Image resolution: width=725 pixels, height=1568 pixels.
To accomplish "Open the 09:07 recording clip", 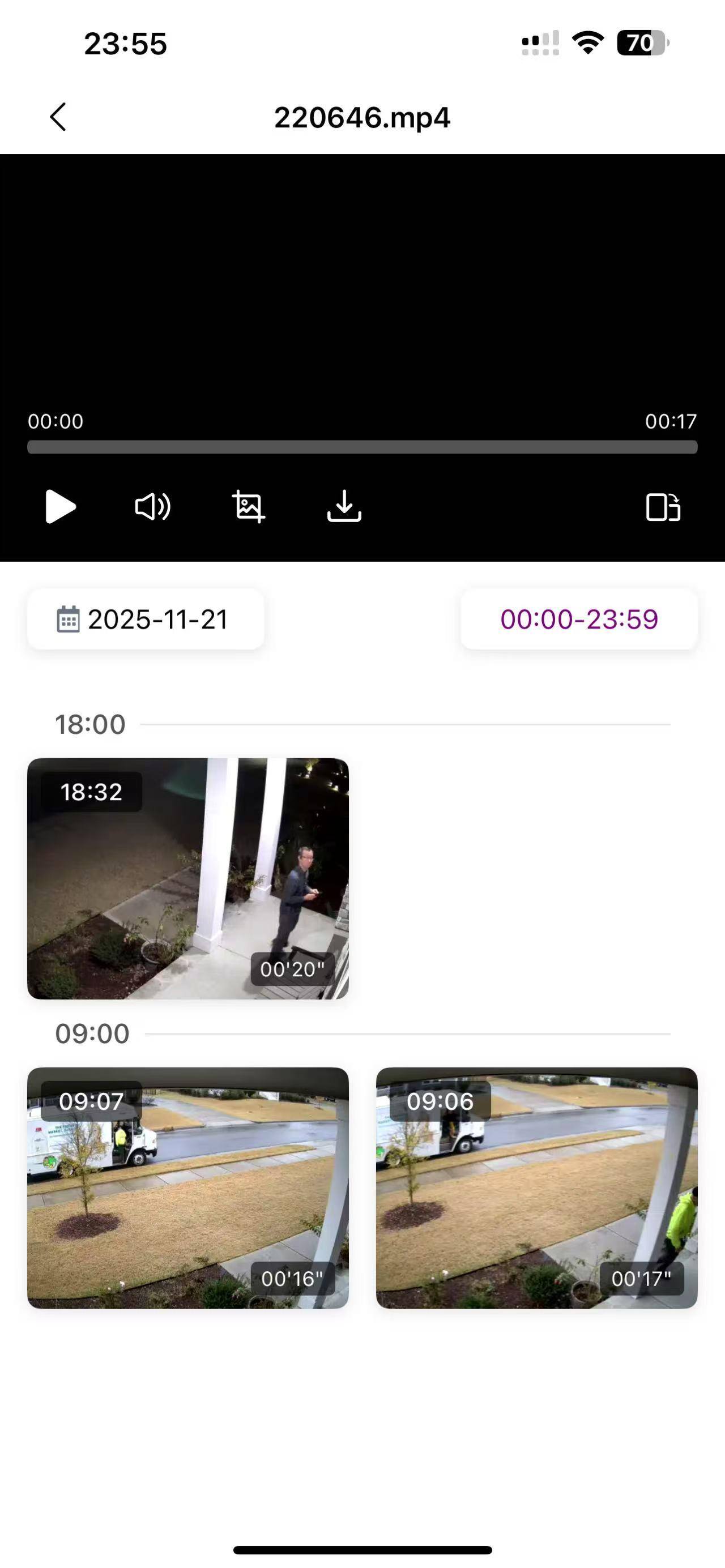I will tap(188, 1187).
